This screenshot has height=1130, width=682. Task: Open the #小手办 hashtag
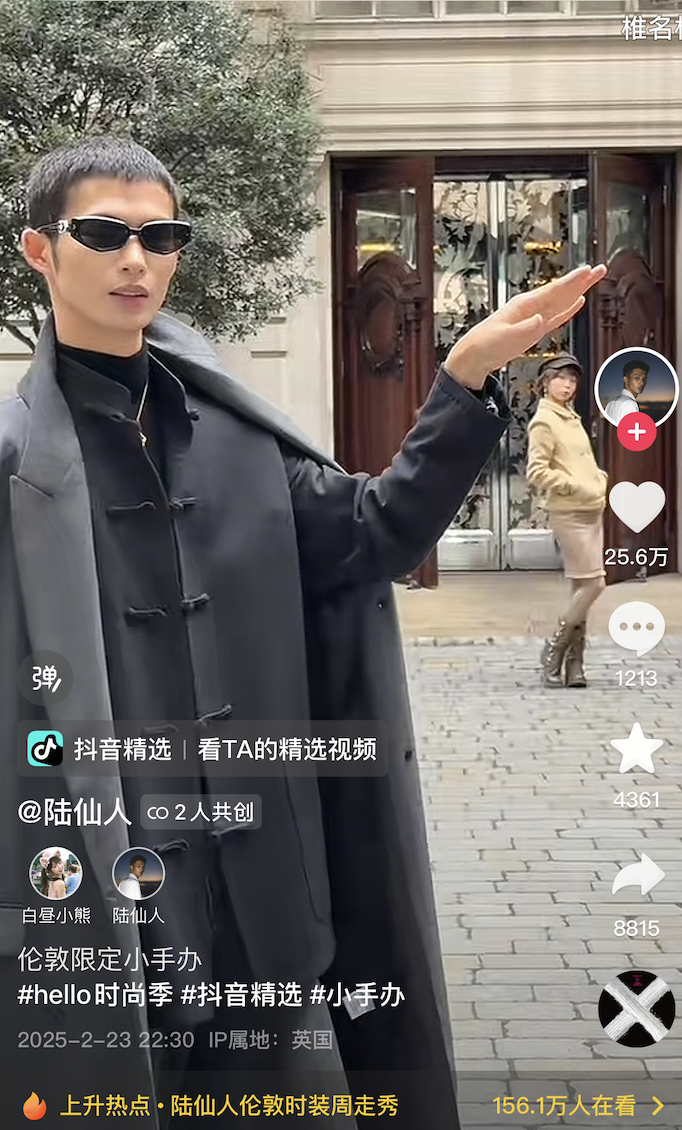tap(357, 995)
